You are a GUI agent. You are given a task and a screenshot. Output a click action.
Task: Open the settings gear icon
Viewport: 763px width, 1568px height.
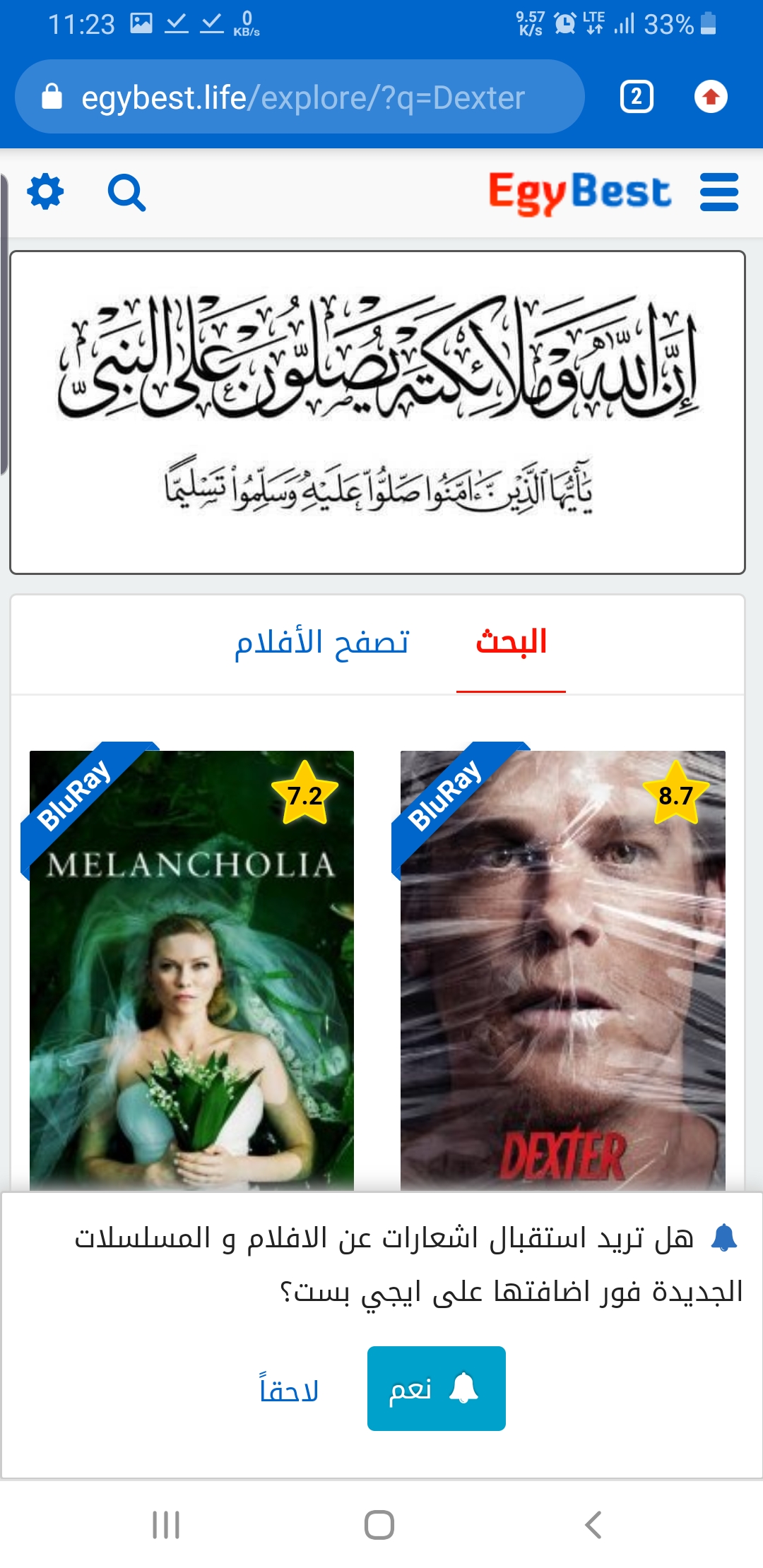pyautogui.click(x=45, y=192)
